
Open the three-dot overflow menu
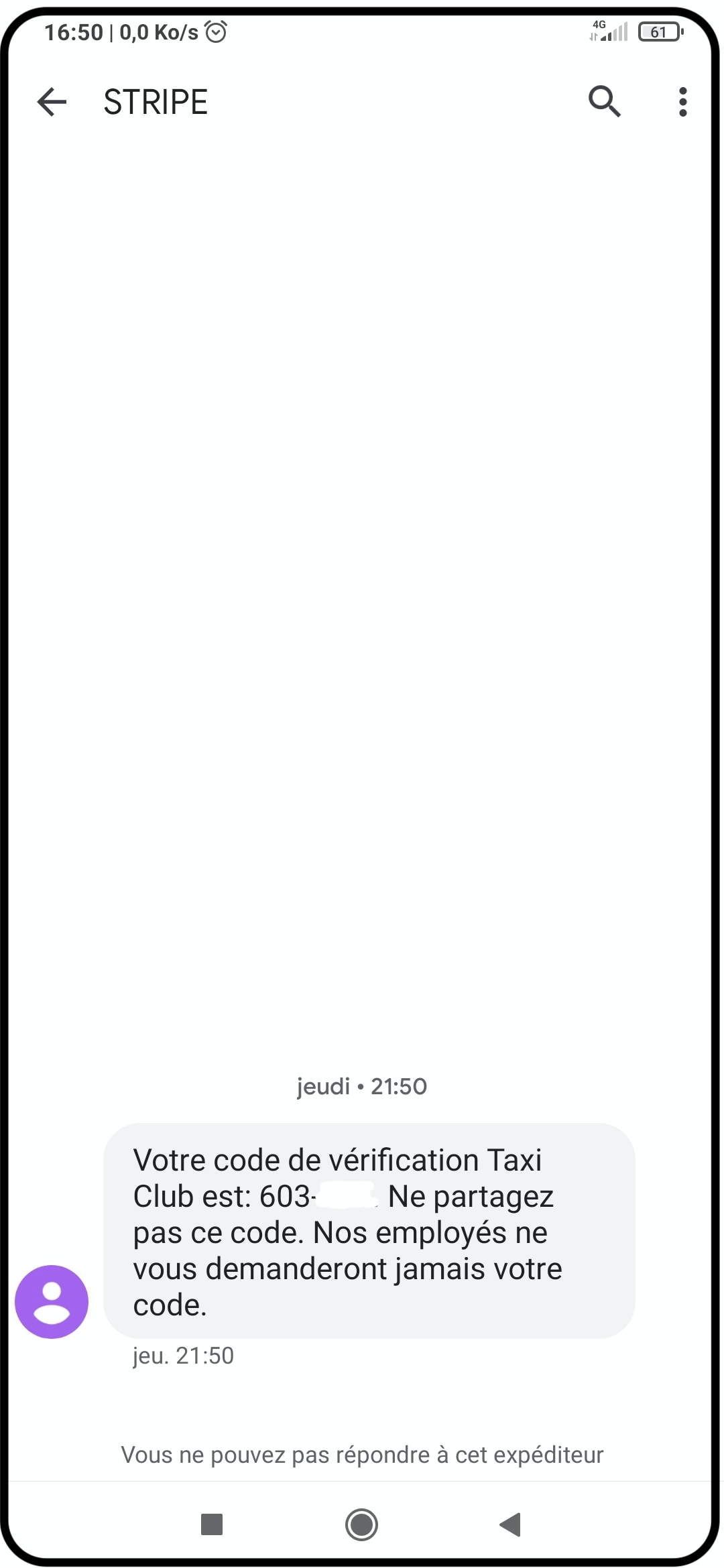tap(682, 102)
